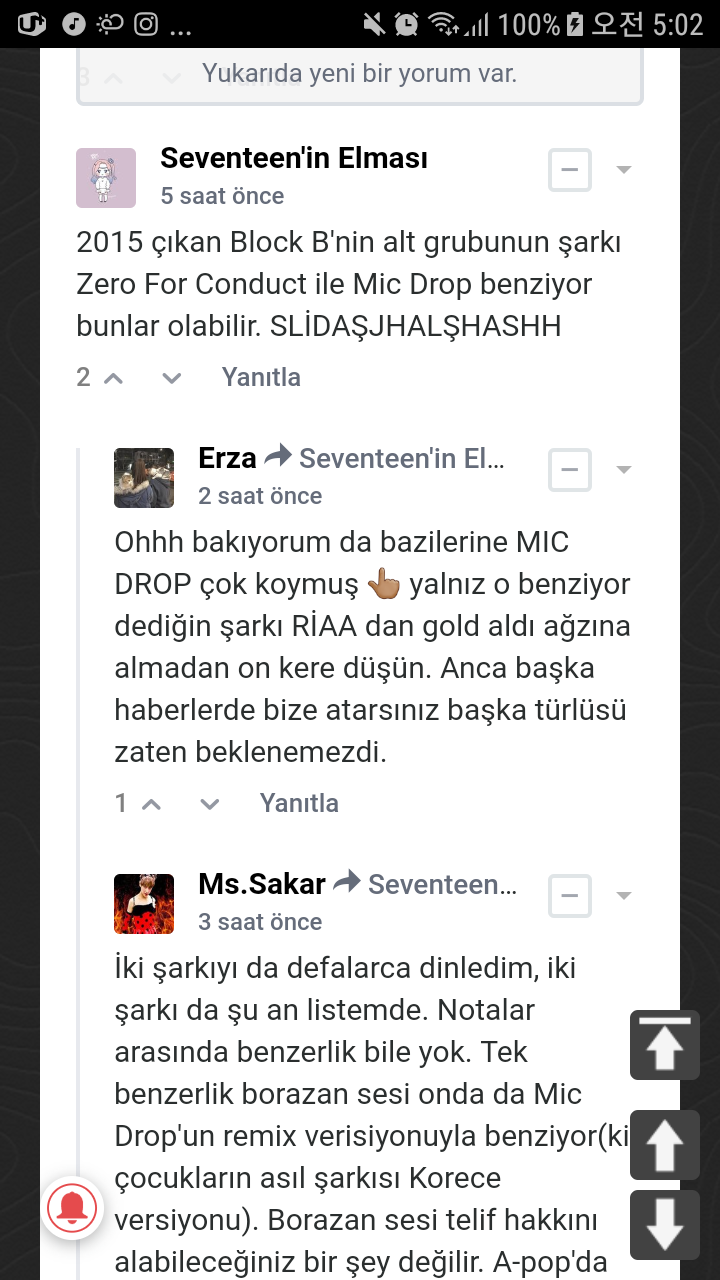
Task: Collapse Seventeen'in Elması's comment
Action: (x=570, y=170)
